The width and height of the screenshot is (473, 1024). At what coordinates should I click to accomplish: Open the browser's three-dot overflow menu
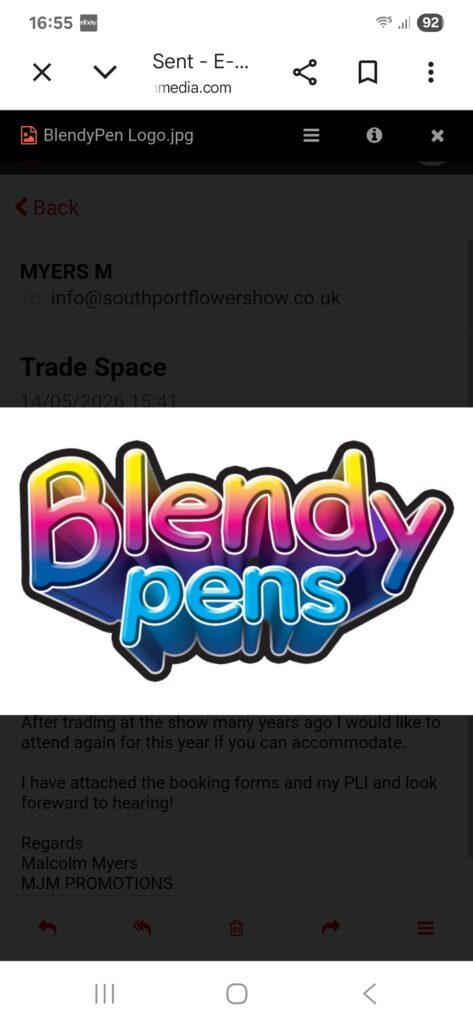coord(431,72)
